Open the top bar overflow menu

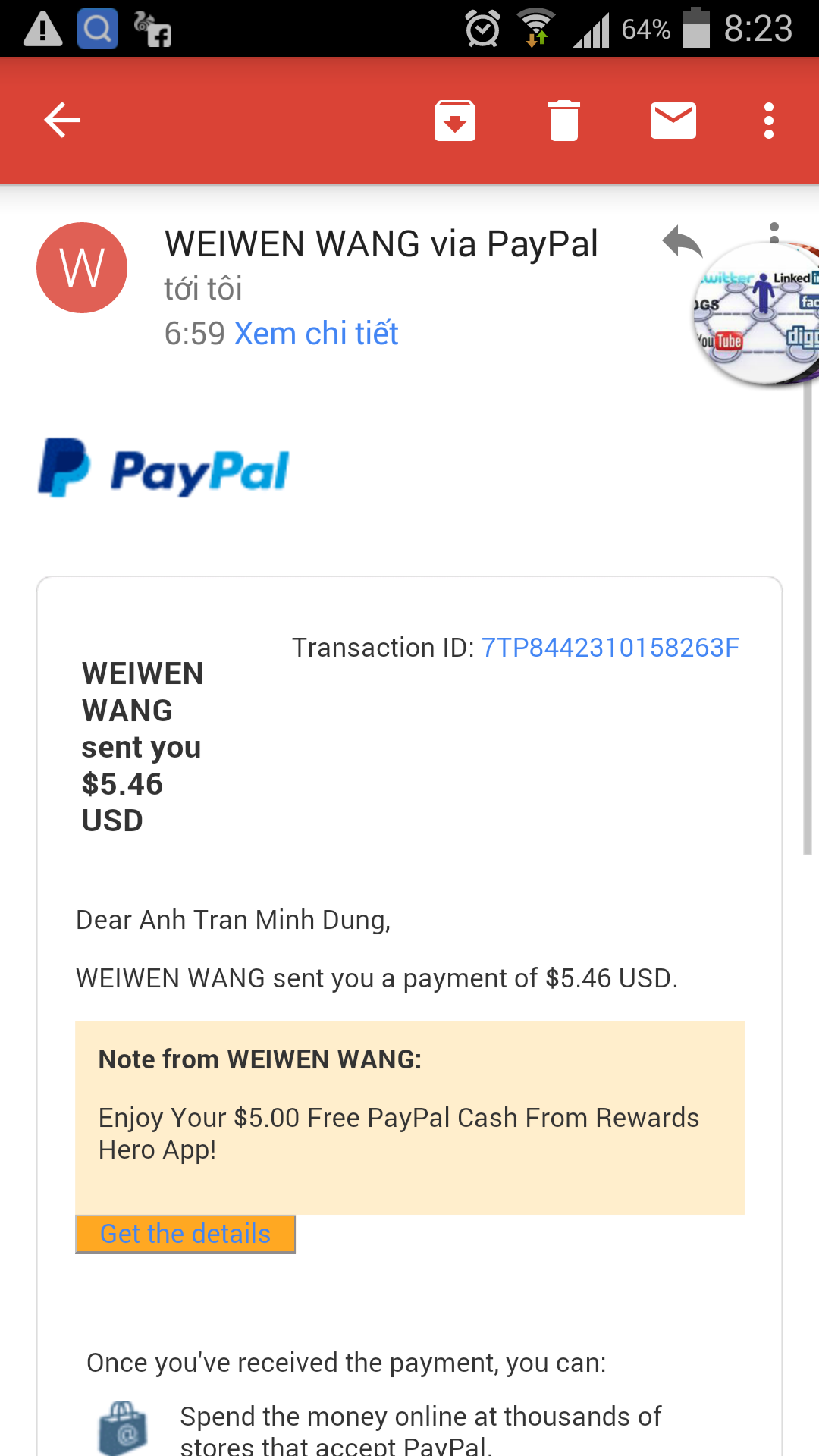point(769,121)
